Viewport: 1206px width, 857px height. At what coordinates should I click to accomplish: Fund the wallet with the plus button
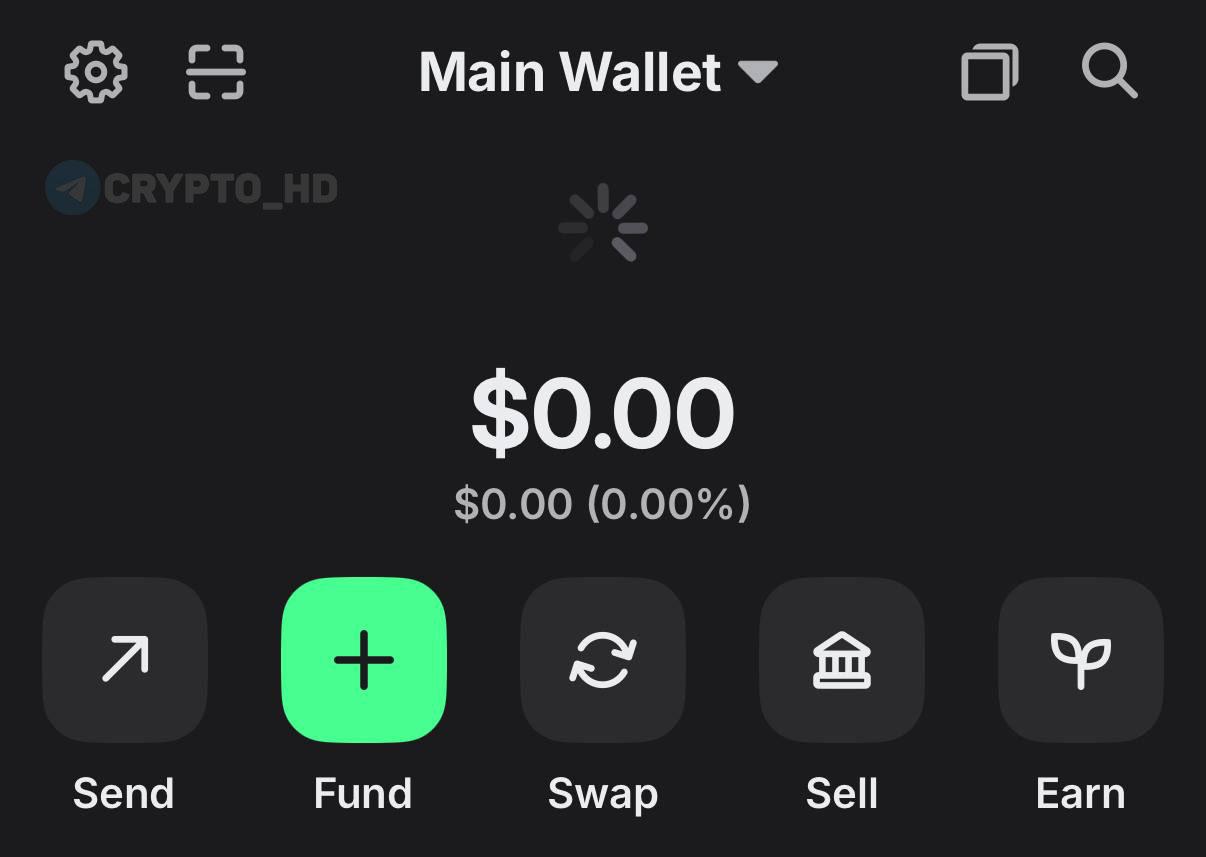click(364, 660)
